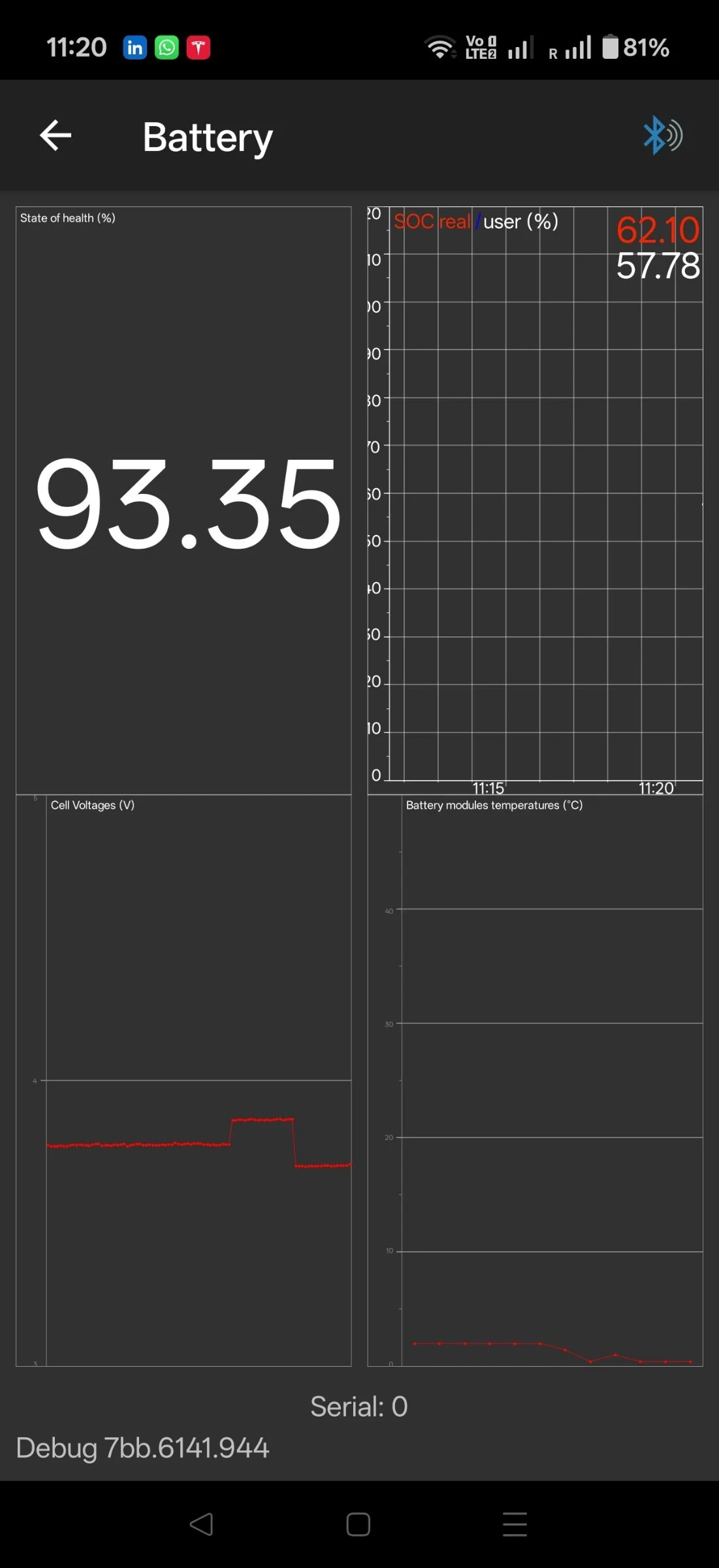Go back from the Battery screen
This screenshot has width=719, height=1568.
click(56, 136)
